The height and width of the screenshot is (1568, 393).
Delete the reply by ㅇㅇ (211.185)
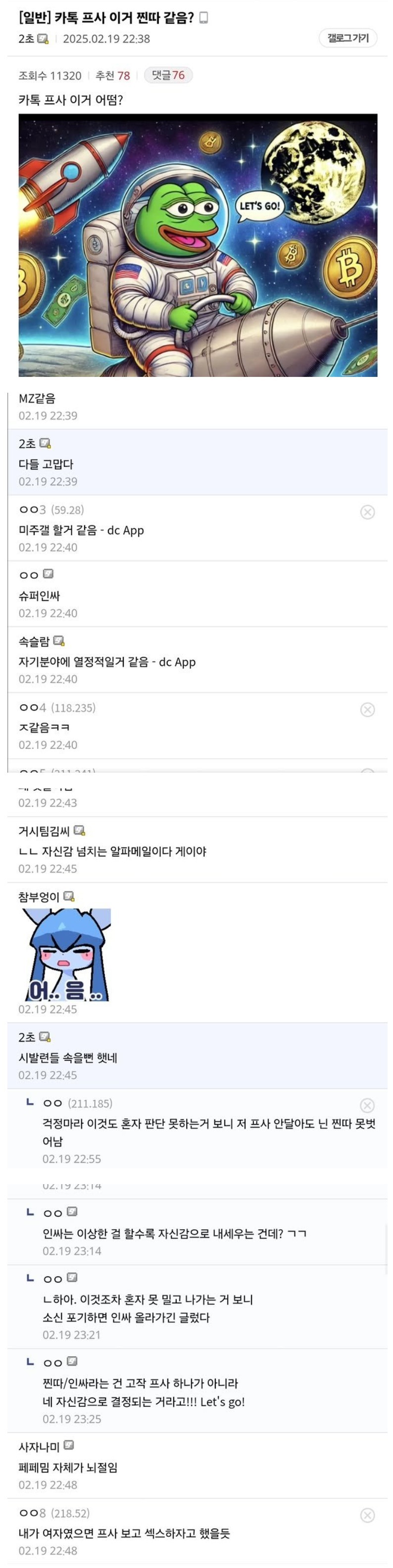click(367, 1106)
